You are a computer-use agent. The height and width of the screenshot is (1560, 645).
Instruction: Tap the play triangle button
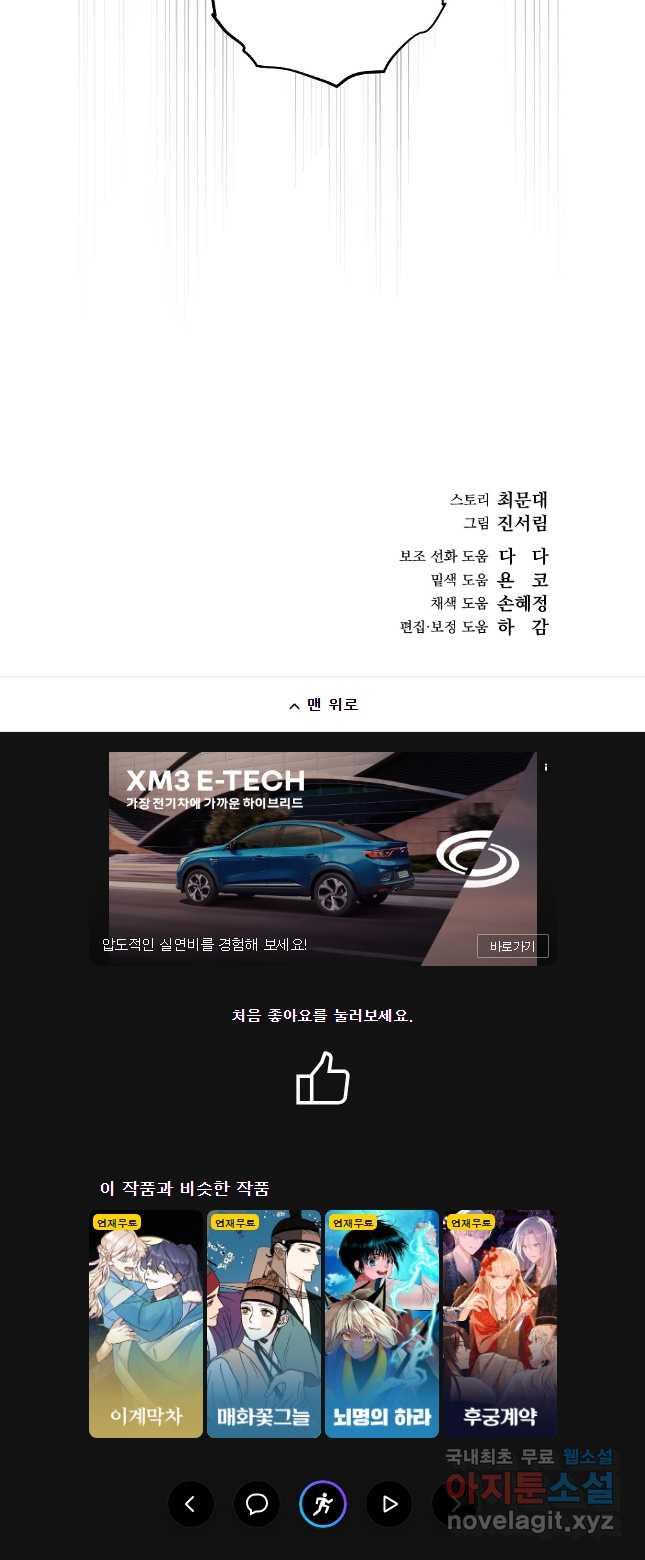(389, 1504)
